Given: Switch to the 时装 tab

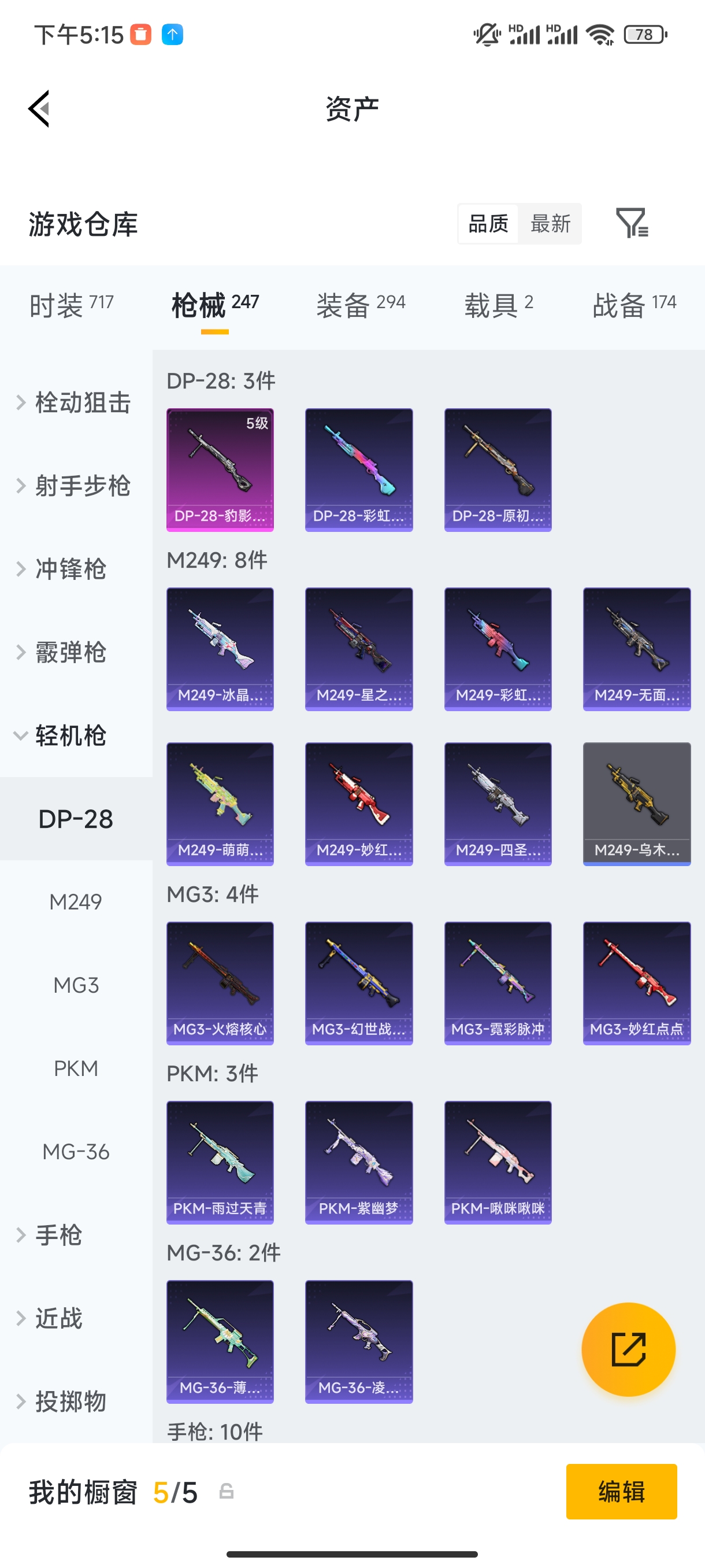Looking at the screenshot, I should click(71, 304).
